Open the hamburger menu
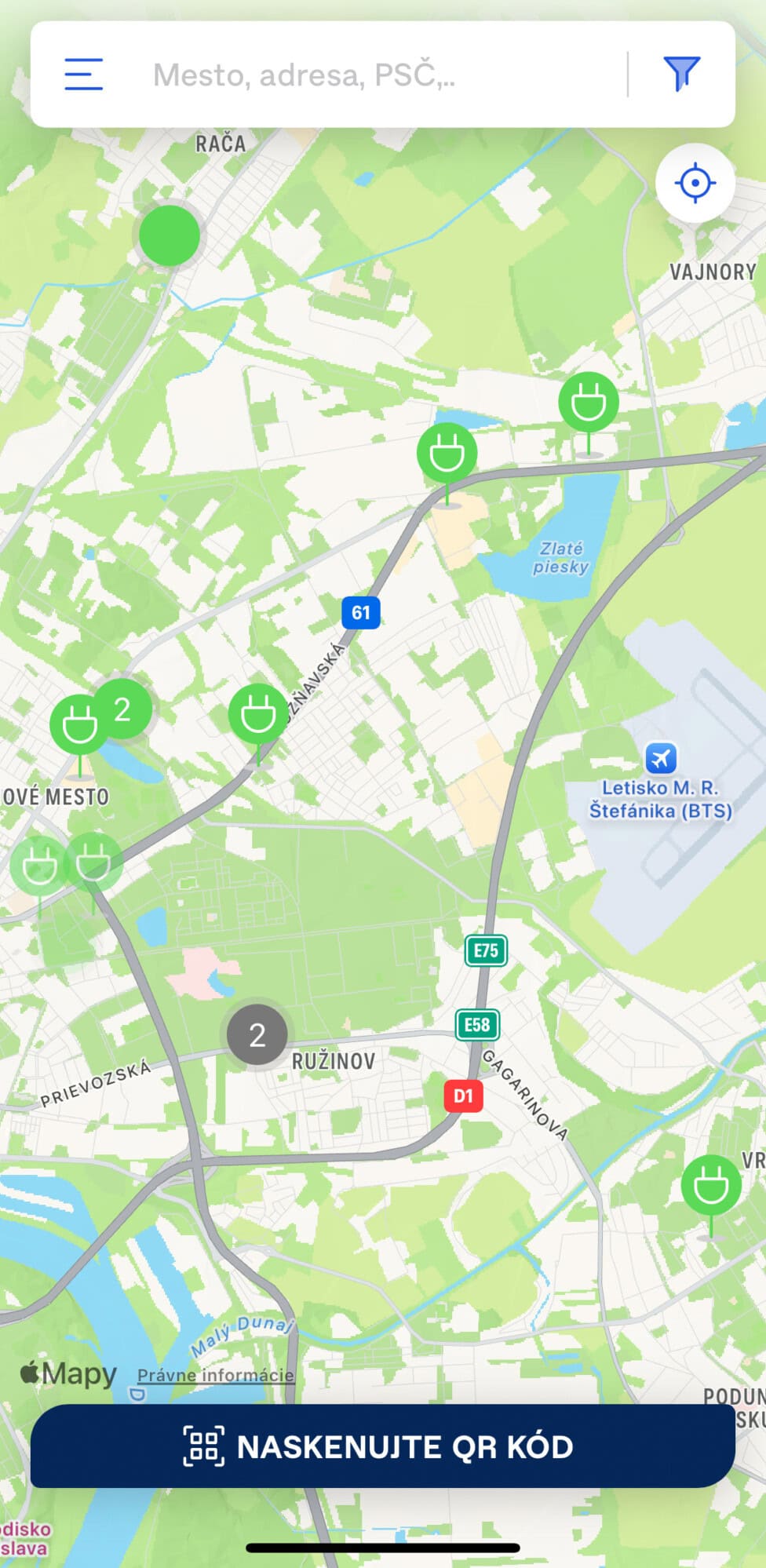This screenshot has width=766, height=1568. tap(83, 74)
